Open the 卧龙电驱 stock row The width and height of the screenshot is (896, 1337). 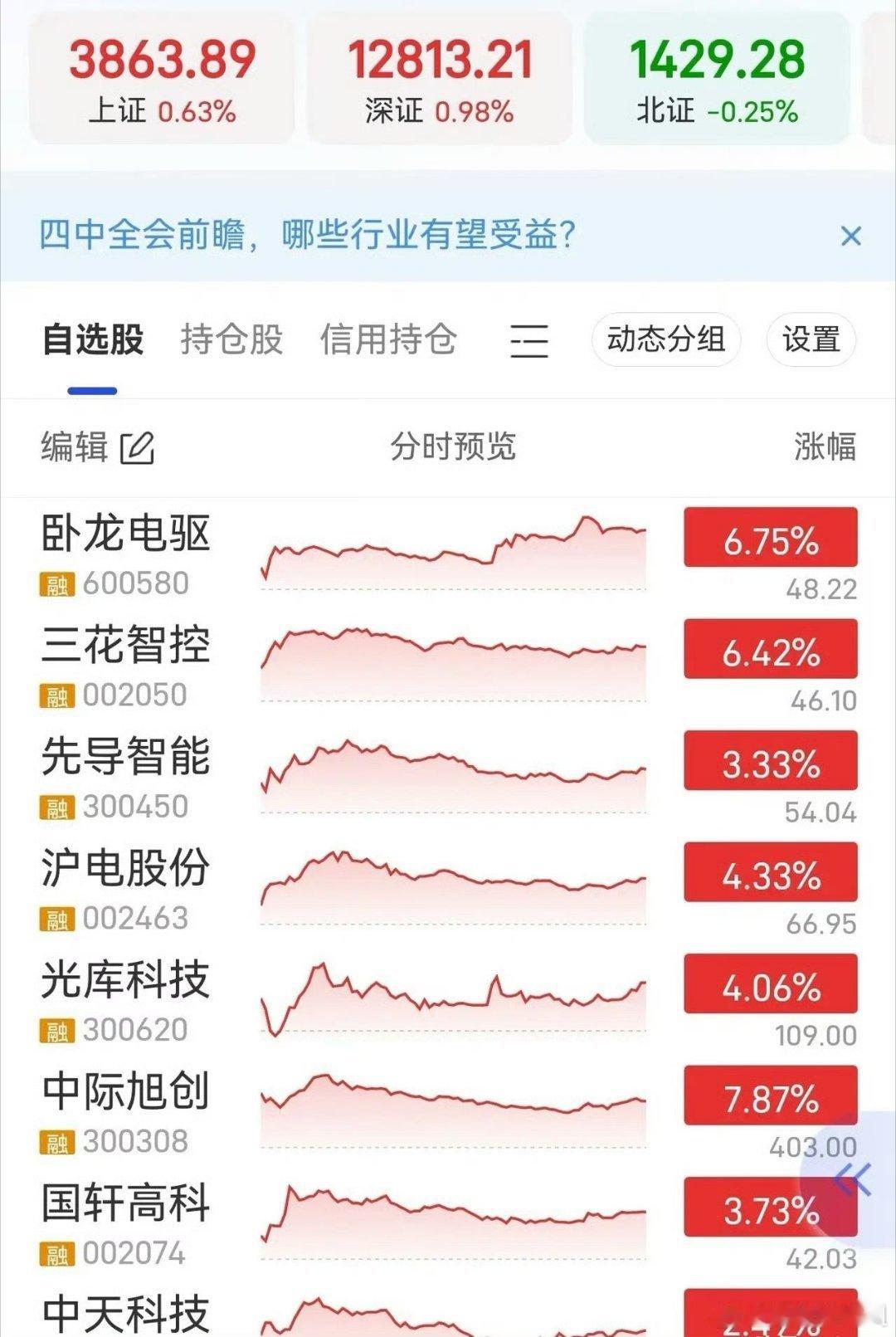pyautogui.click(x=448, y=554)
